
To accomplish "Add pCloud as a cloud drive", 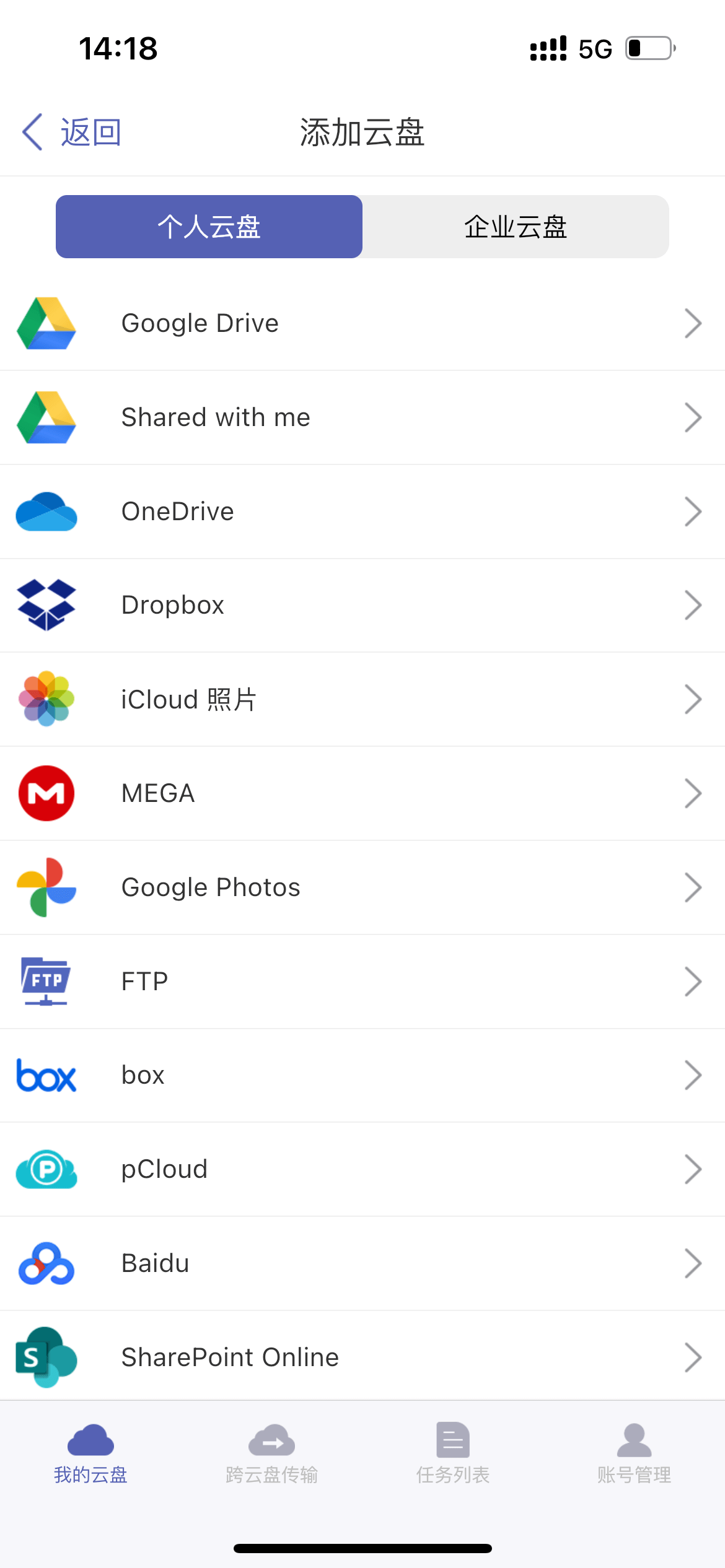I will coord(362,1169).
